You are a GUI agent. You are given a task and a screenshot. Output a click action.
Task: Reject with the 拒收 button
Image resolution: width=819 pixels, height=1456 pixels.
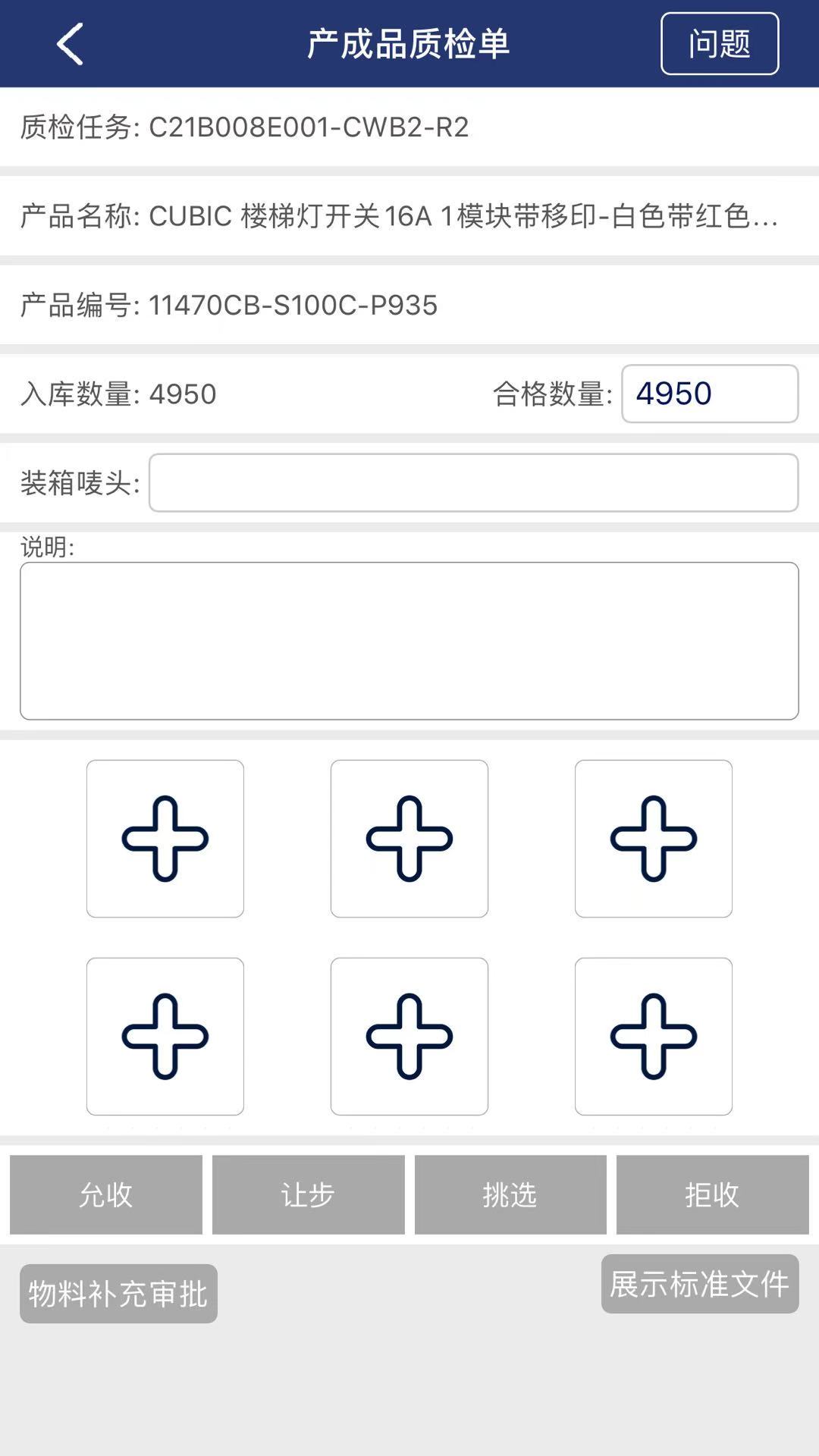pyautogui.click(x=712, y=1194)
